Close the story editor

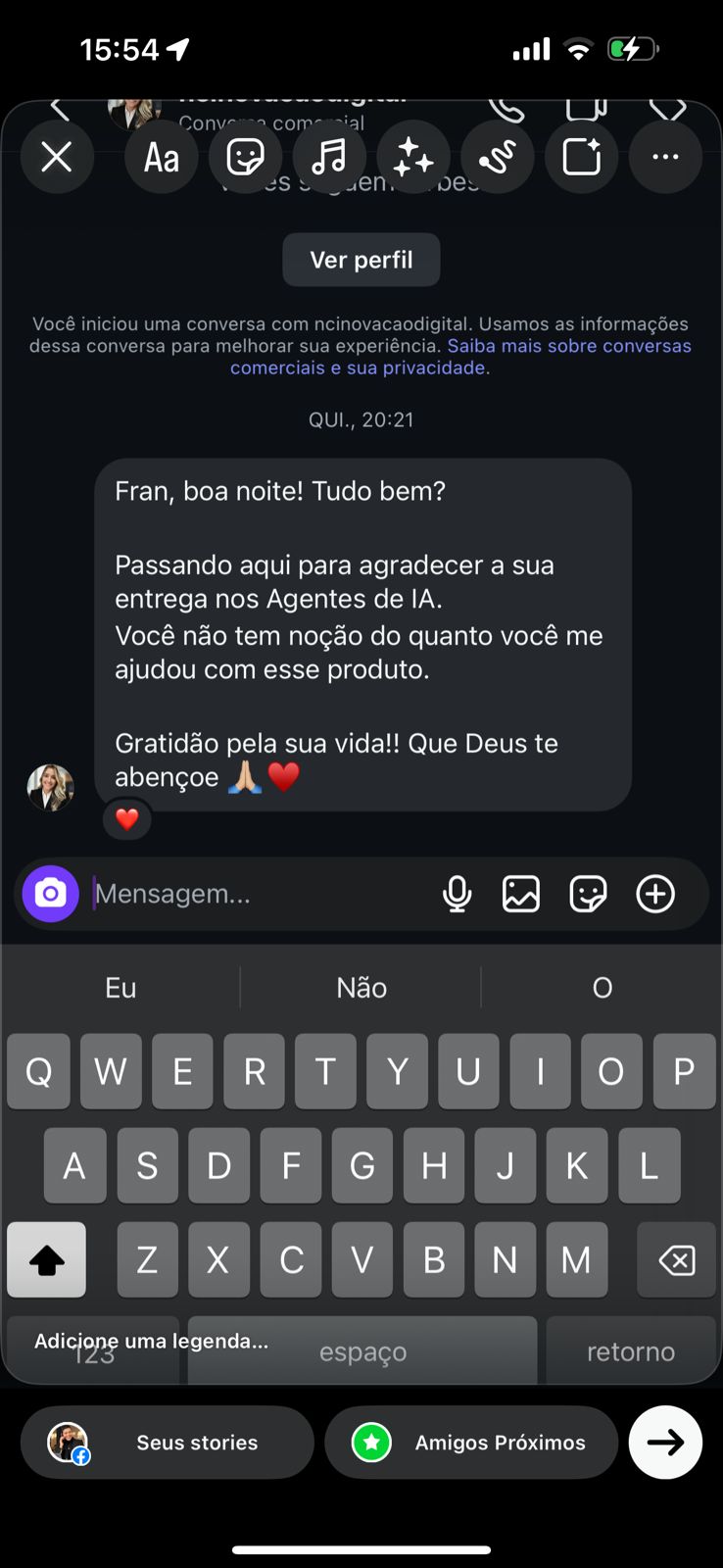57,157
